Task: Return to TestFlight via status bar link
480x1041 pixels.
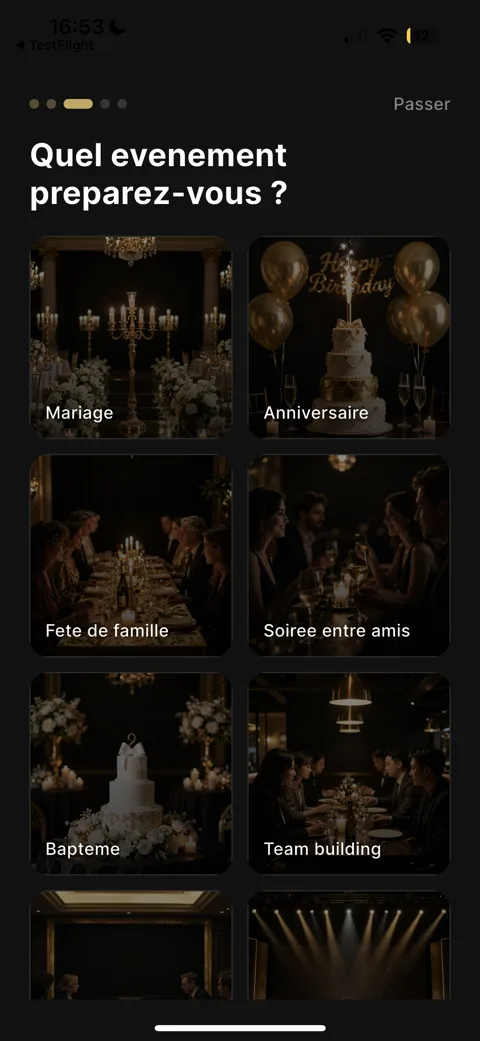Action: tap(54, 45)
